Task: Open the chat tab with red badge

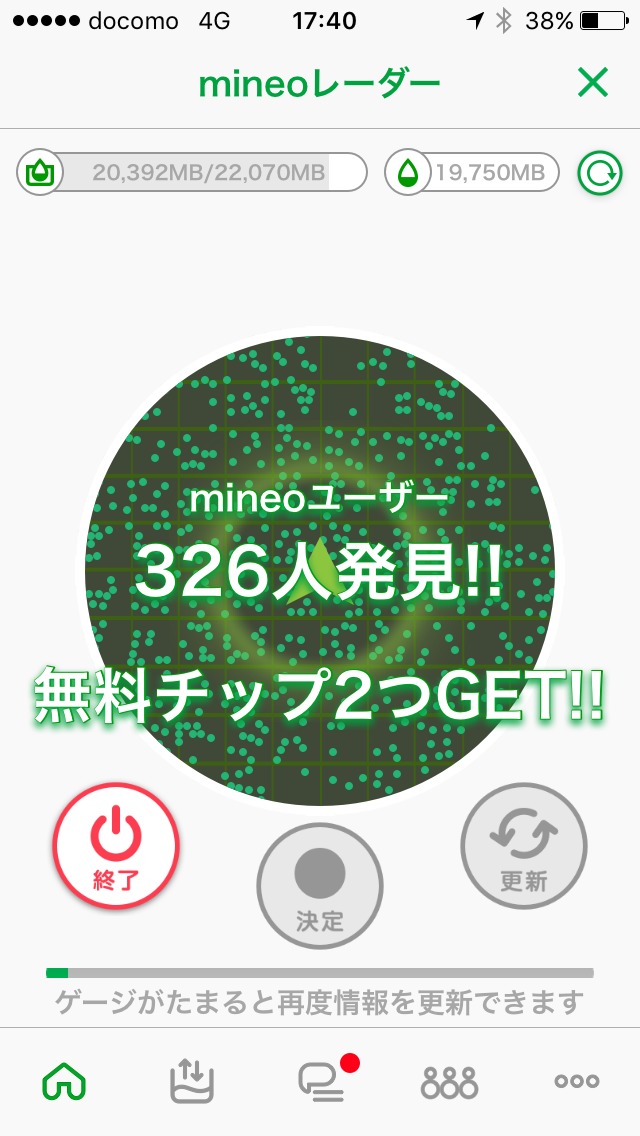Action: [x=322, y=1081]
